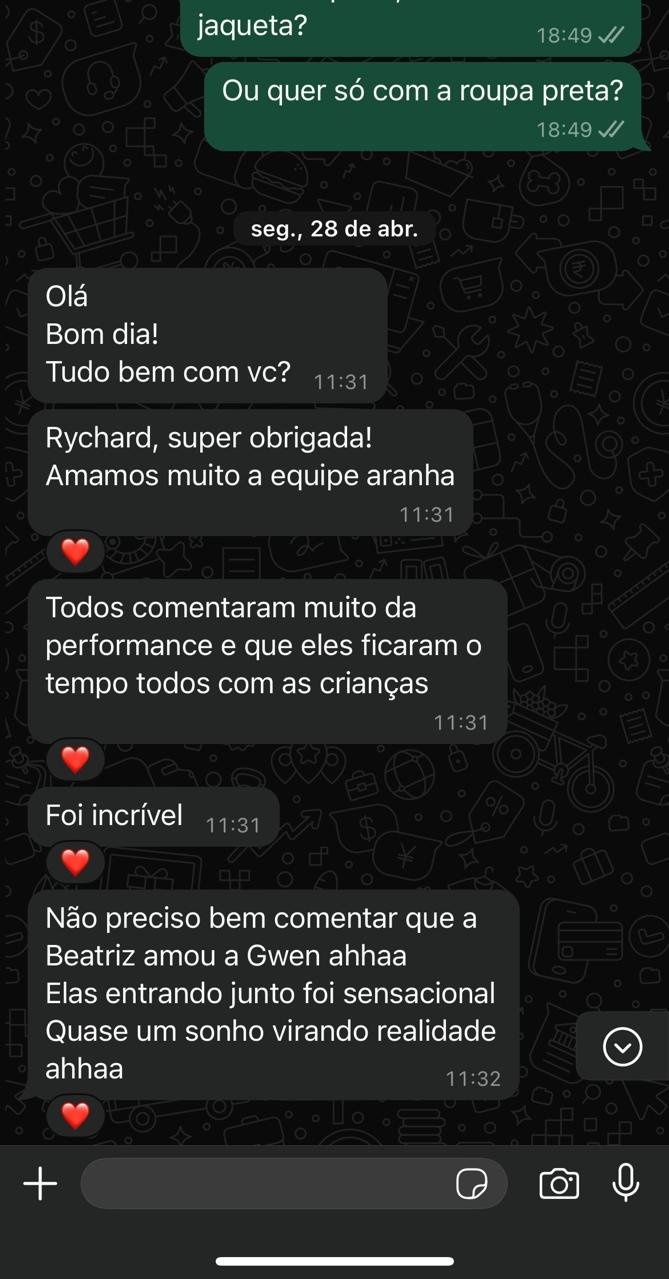Screen dimensions: 669x1279
Task: Jump to the latest messages arrow
Action: point(623,1047)
